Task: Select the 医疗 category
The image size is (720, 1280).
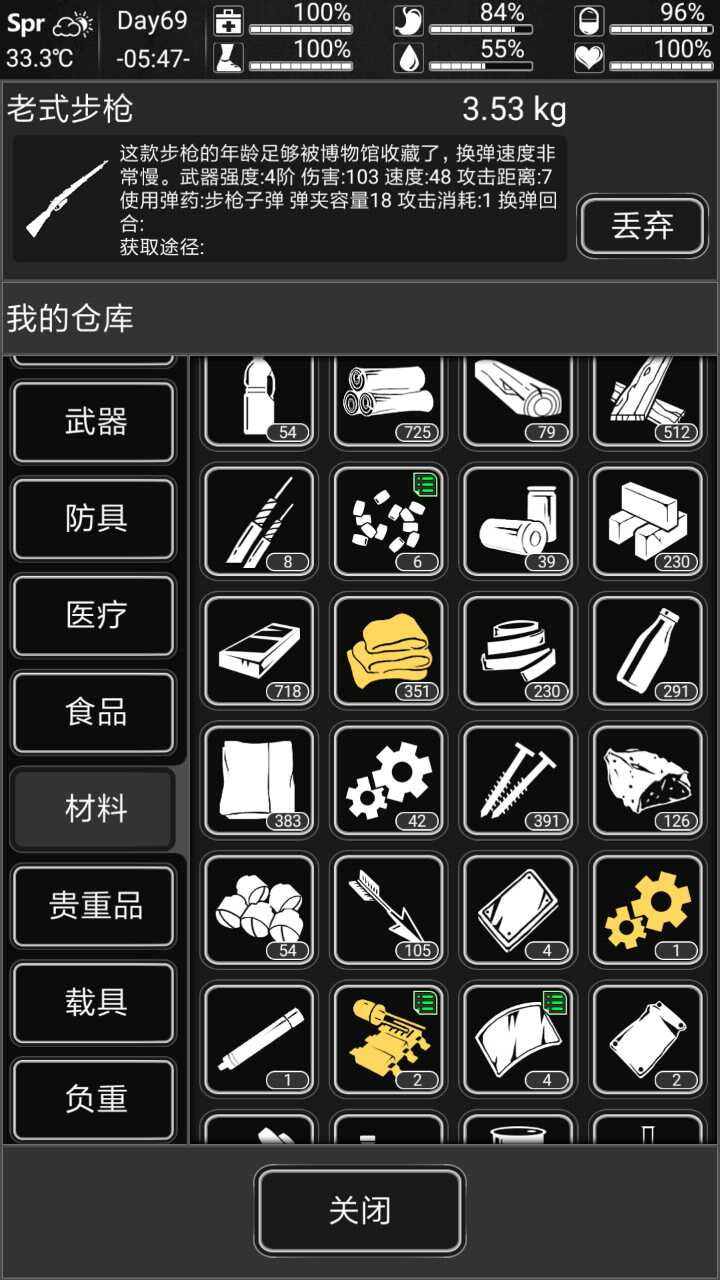Action: tap(94, 615)
